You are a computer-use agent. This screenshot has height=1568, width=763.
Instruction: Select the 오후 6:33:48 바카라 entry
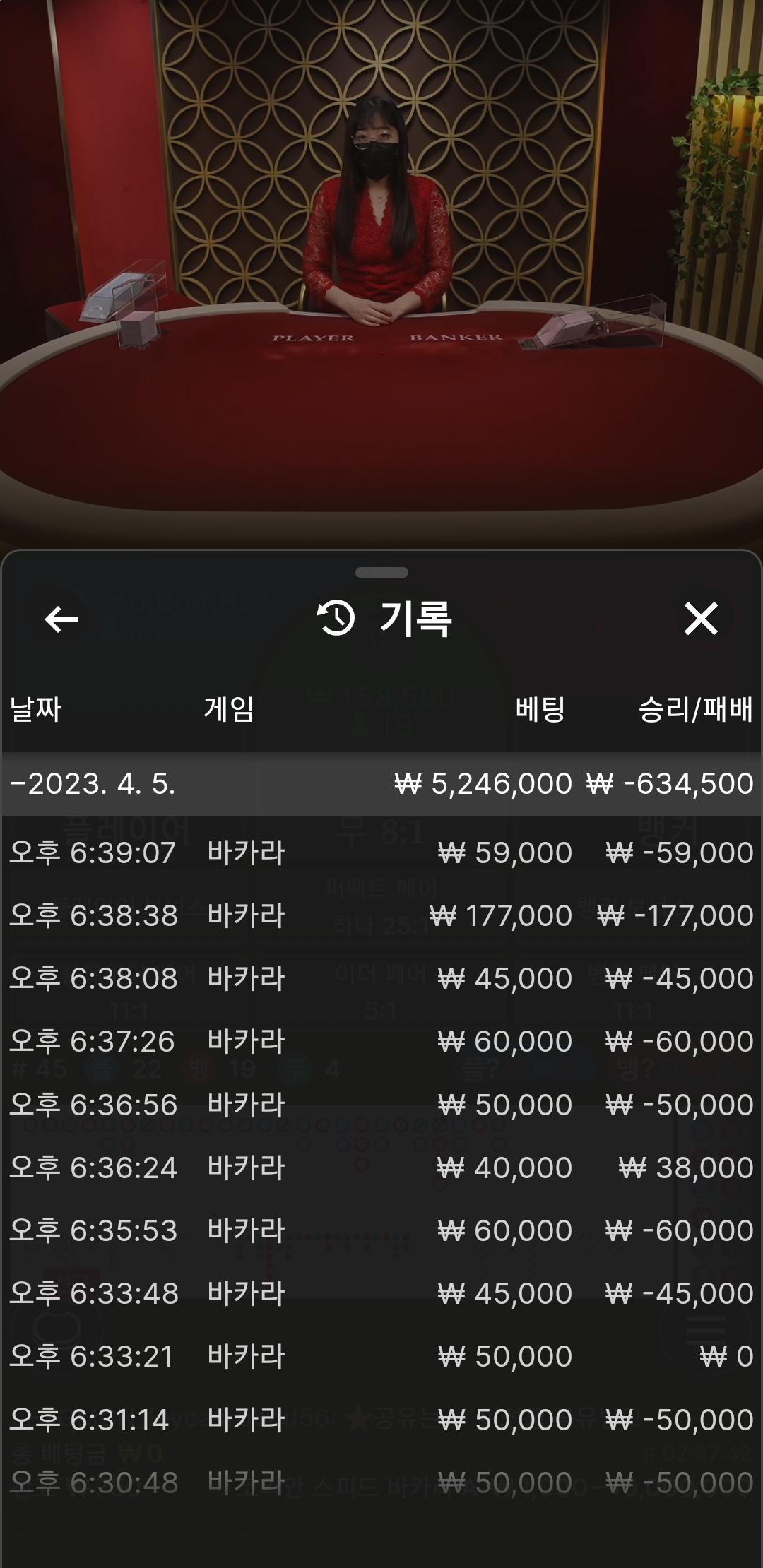click(x=381, y=1293)
